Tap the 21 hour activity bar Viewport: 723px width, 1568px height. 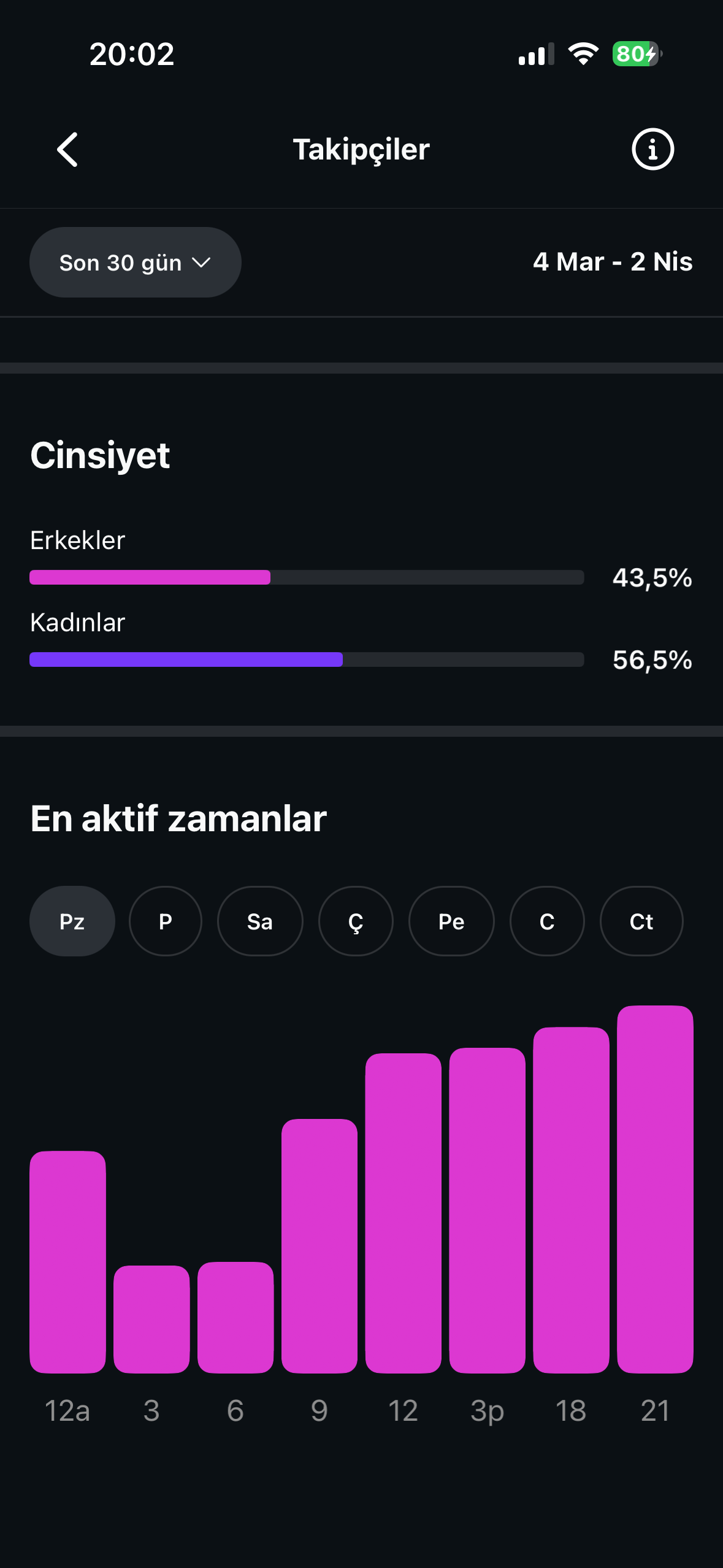pos(655,1189)
